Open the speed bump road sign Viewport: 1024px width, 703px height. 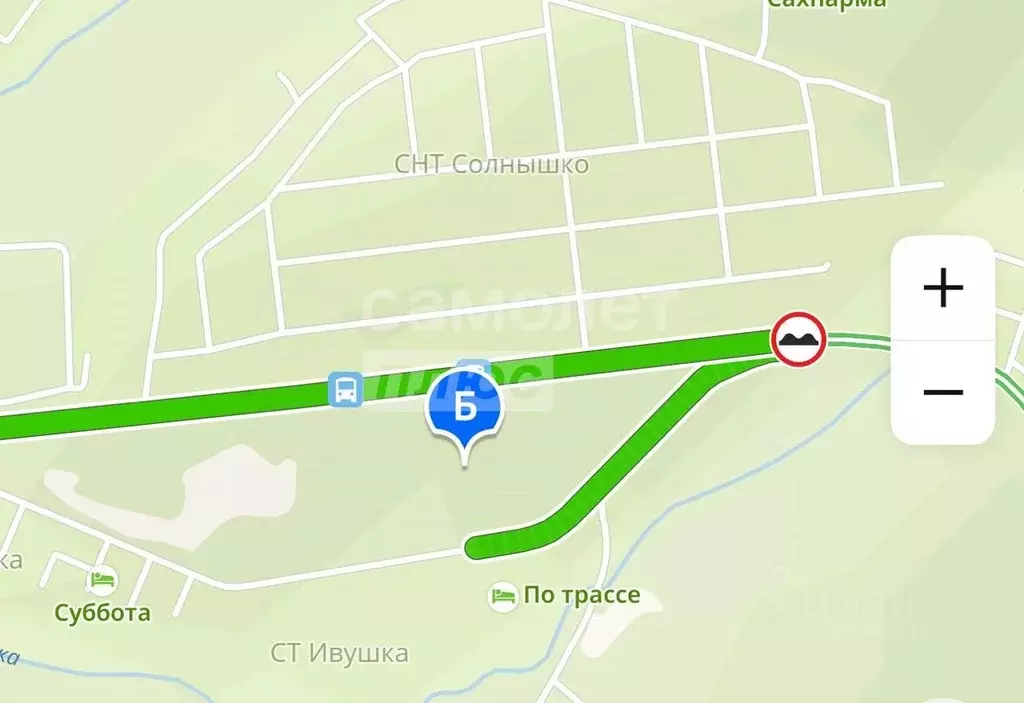[798, 339]
